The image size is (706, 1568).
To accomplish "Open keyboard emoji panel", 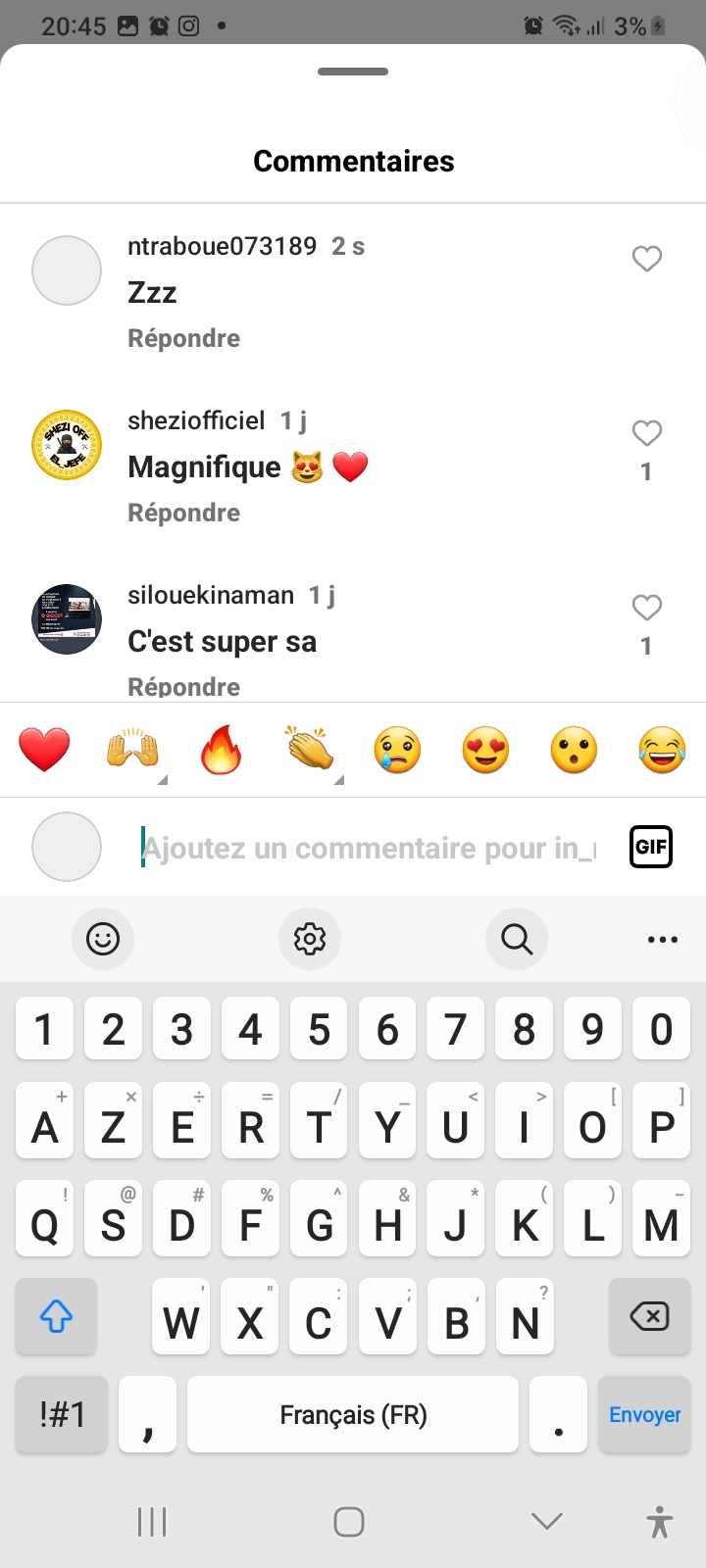I will coord(103,939).
